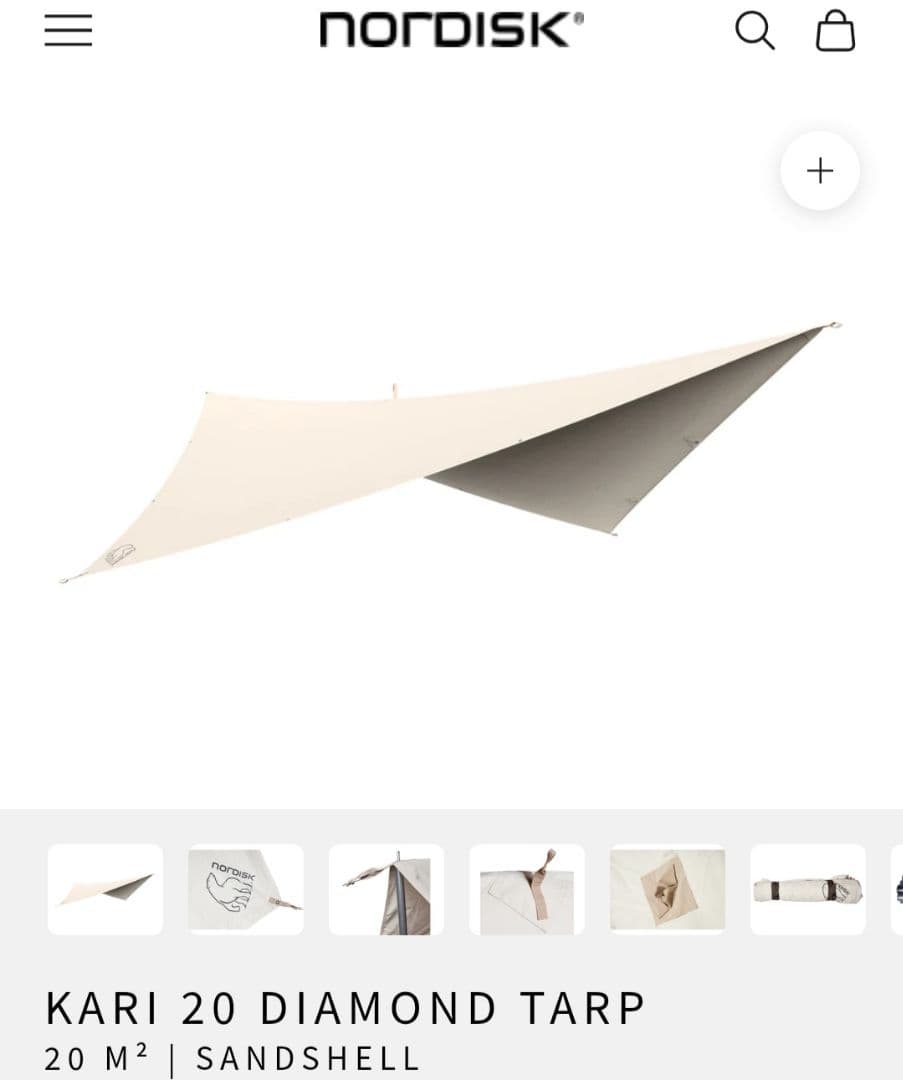Go to Nordisk home via logo
The image size is (903, 1080).
[451, 30]
